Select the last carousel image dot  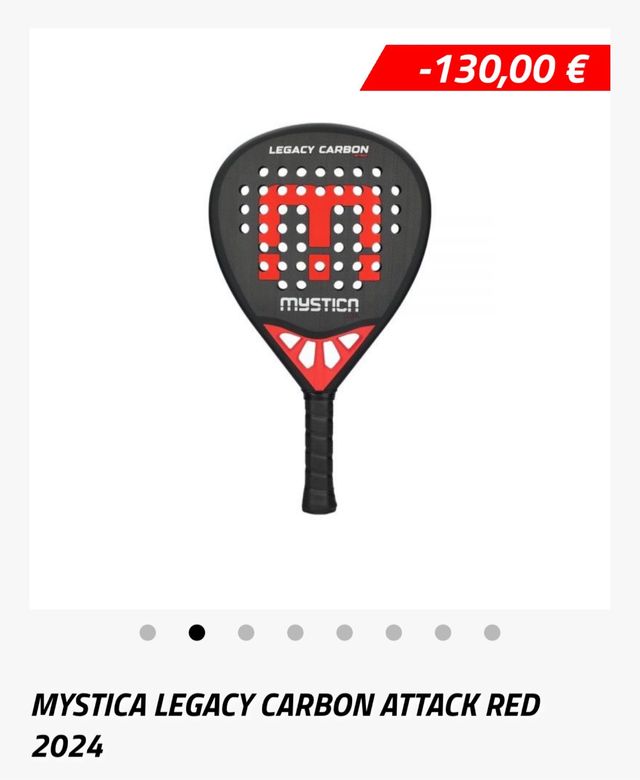point(492,632)
